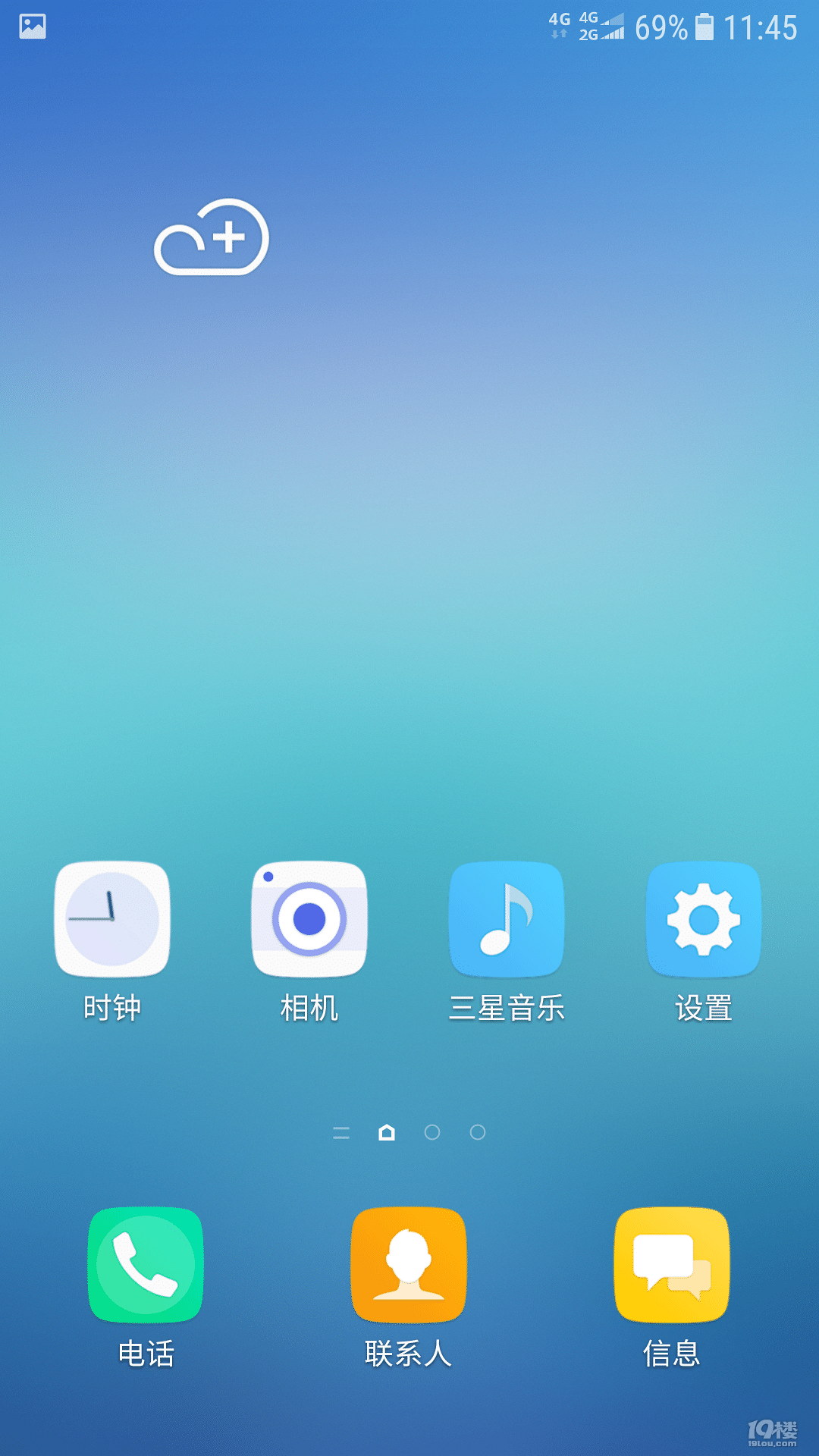The width and height of the screenshot is (819, 1456).
Task: Open 信息 messages app
Action: point(671,1265)
